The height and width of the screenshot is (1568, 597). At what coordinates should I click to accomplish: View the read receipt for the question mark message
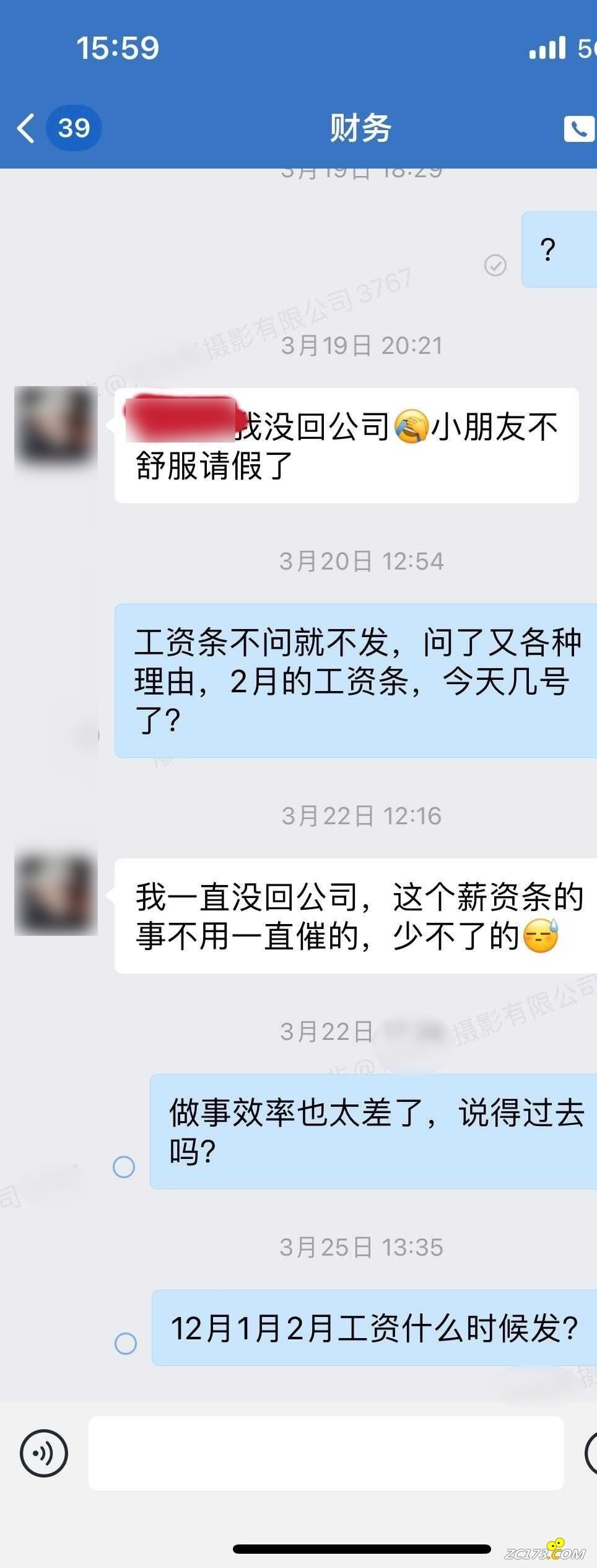(x=495, y=265)
